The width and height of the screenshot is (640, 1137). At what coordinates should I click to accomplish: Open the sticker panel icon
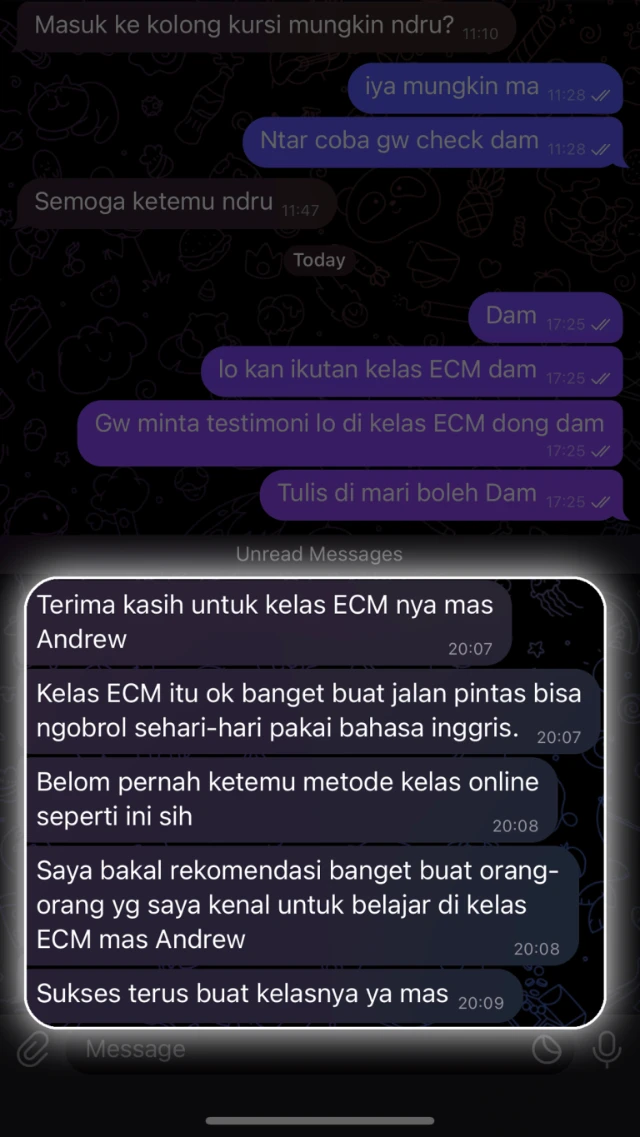coord(546,1049)
